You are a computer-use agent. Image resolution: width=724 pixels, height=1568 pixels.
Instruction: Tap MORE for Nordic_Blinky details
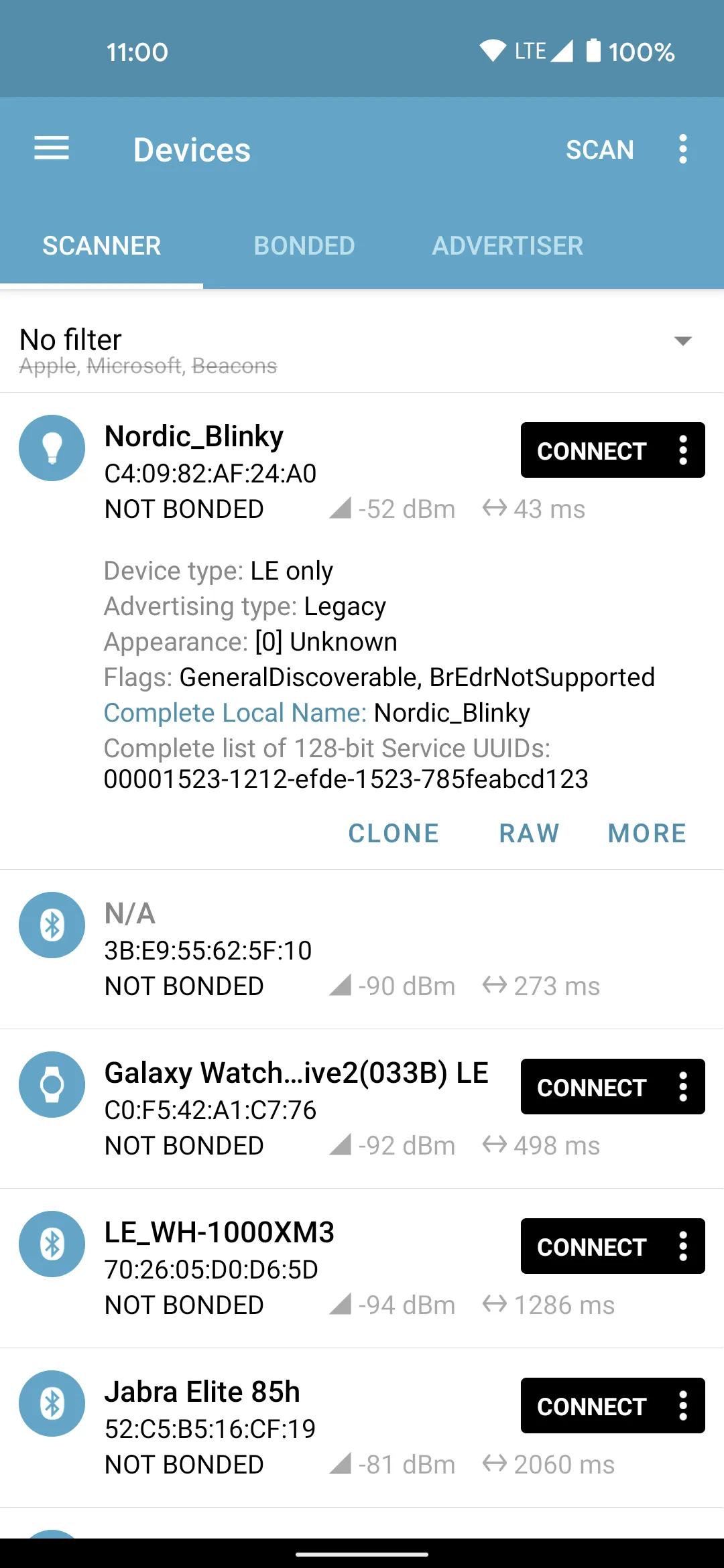coord(647,834)
